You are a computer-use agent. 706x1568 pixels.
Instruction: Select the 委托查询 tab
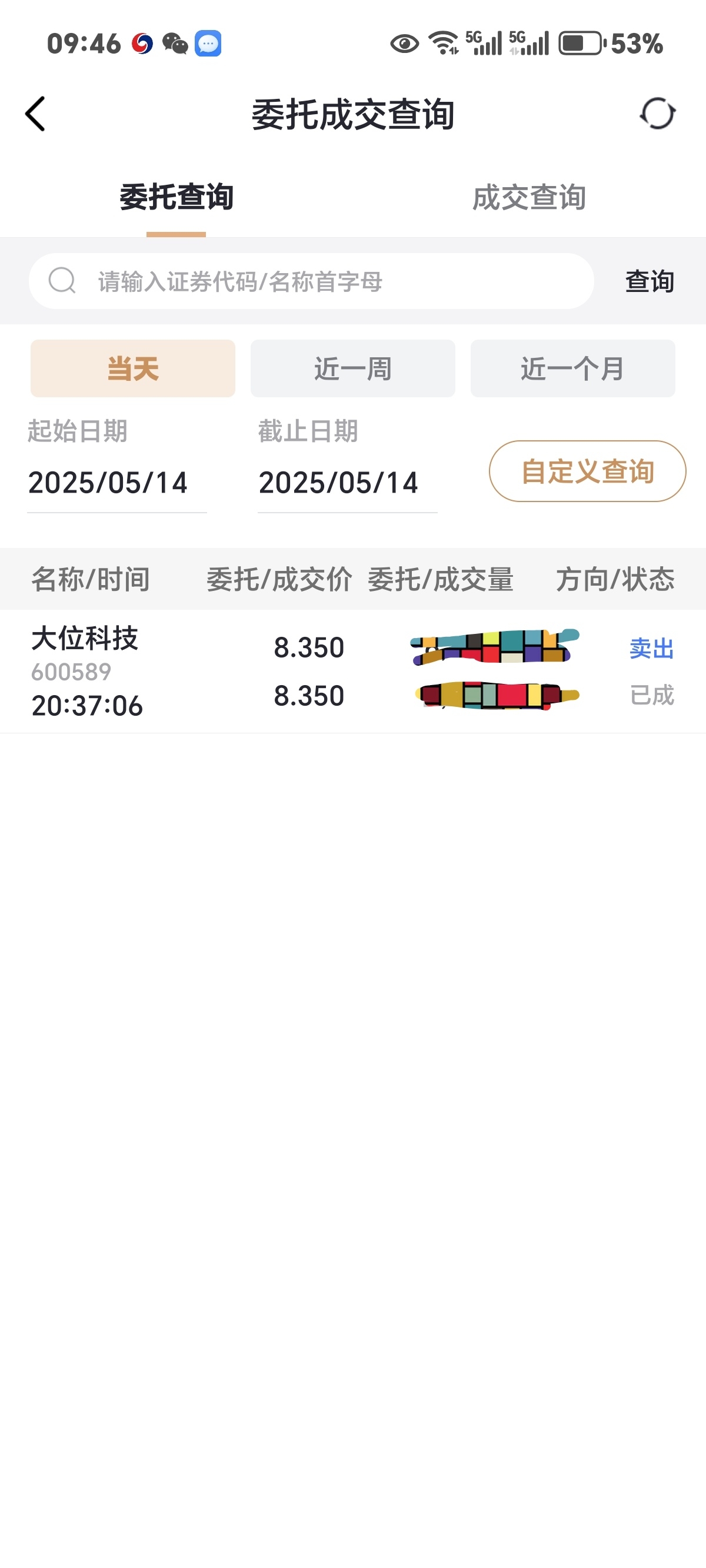pos(176,198)
